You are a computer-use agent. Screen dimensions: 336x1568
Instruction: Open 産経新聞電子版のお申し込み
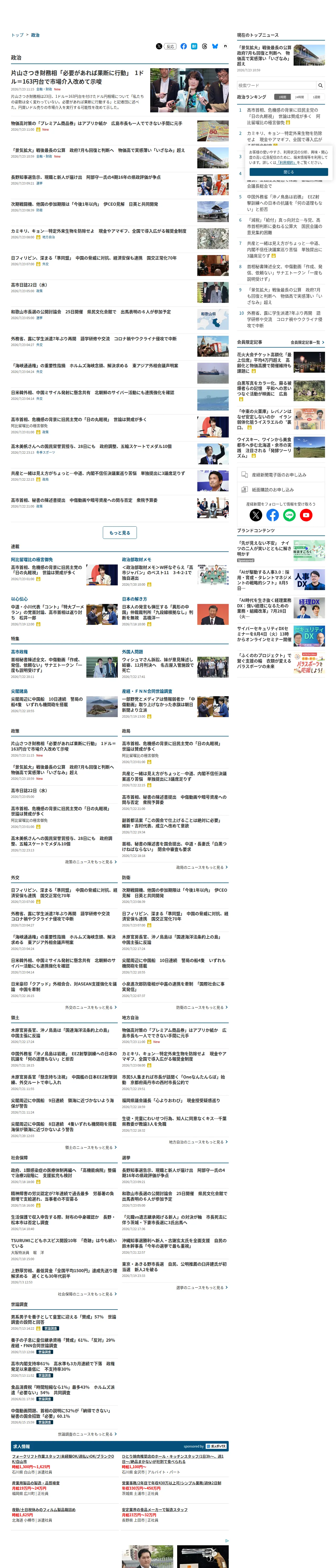281,474
